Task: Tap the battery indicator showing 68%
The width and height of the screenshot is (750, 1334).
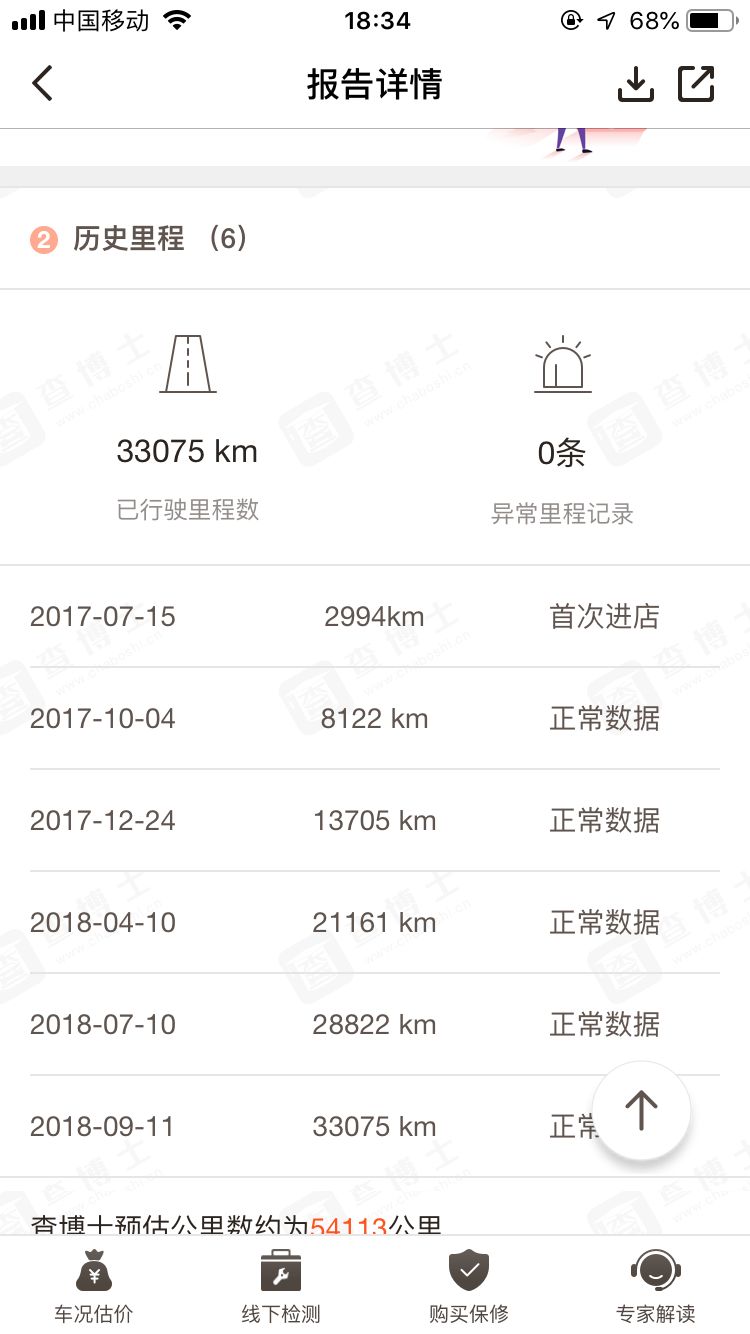Action: point(712,18)
